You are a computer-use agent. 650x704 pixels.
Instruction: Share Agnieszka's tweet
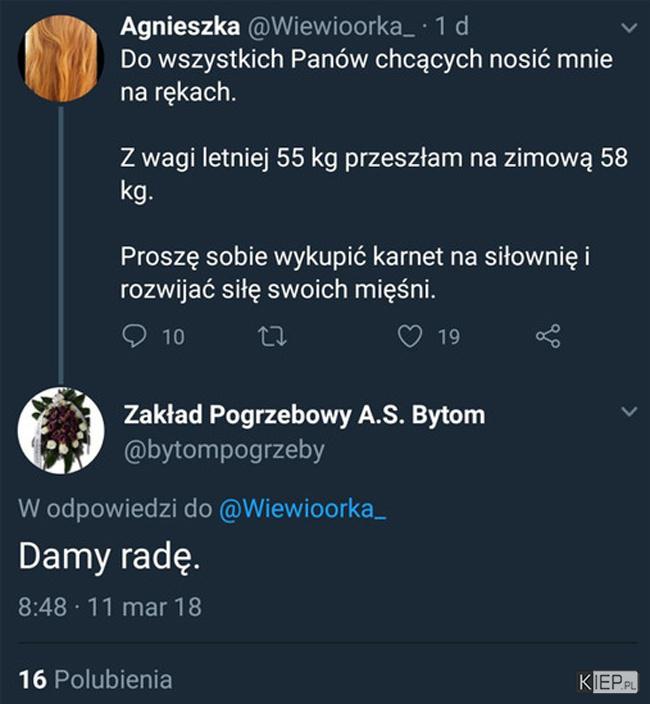tap(548, 337)
